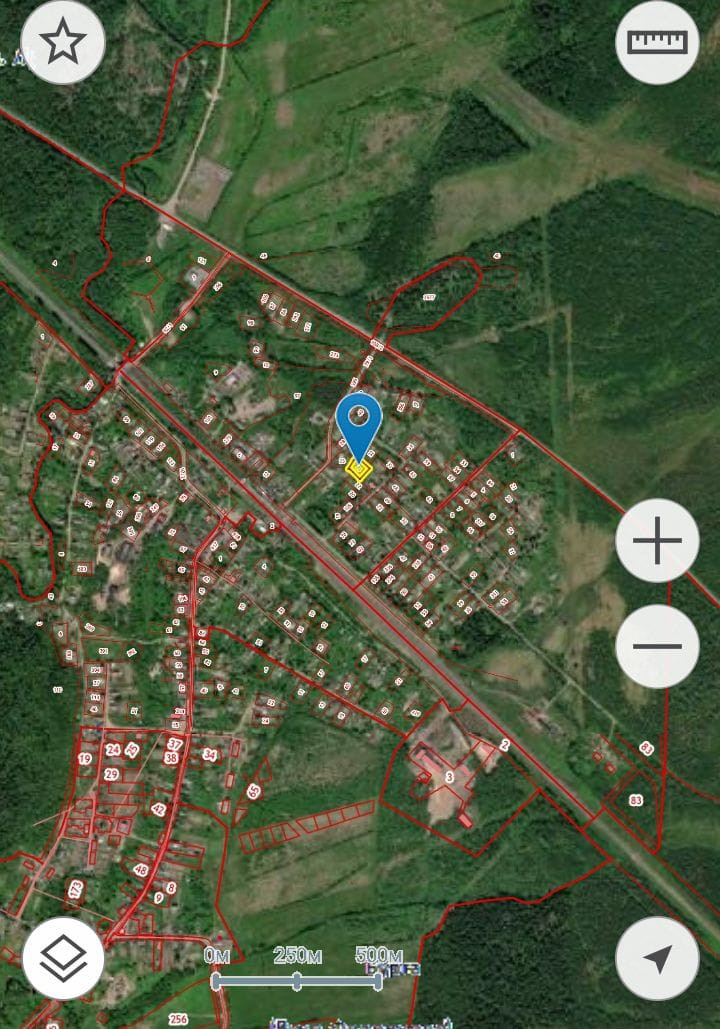Zoom in on the map
This screenshot has width=720, height=1029.
657,541
